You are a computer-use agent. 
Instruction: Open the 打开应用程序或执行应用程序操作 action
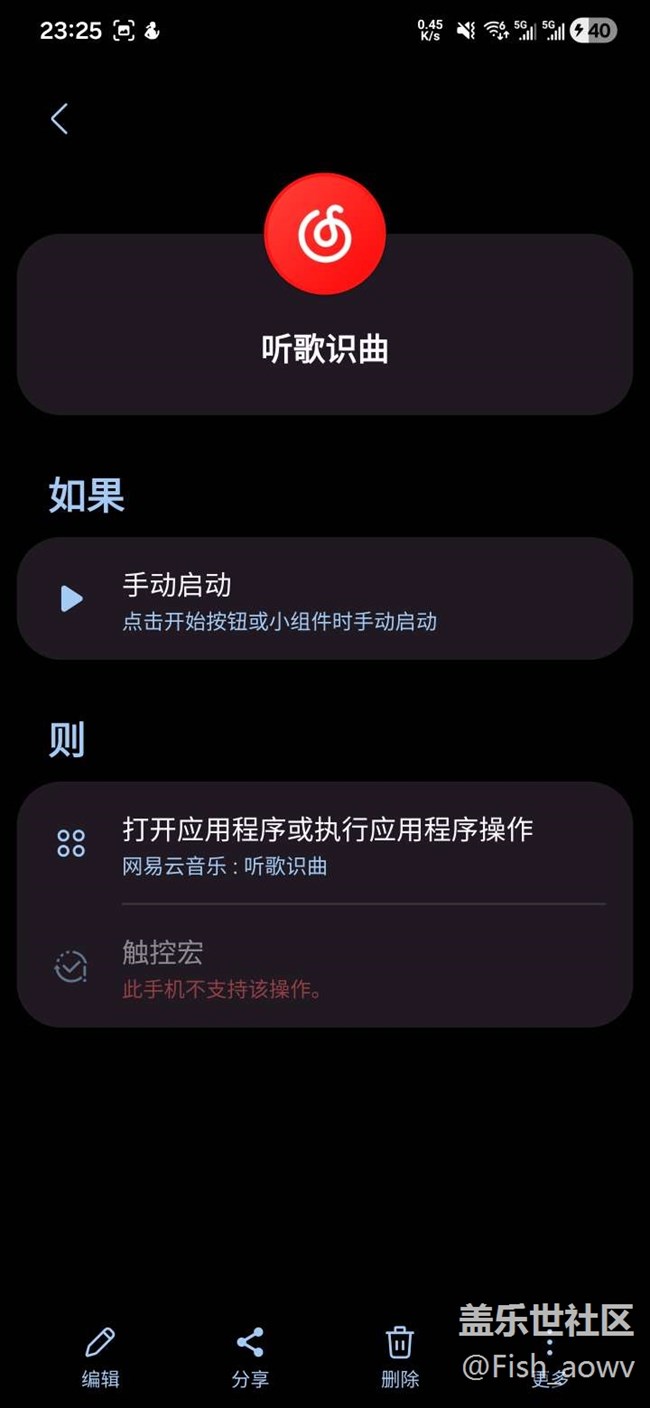pos(325,843)
